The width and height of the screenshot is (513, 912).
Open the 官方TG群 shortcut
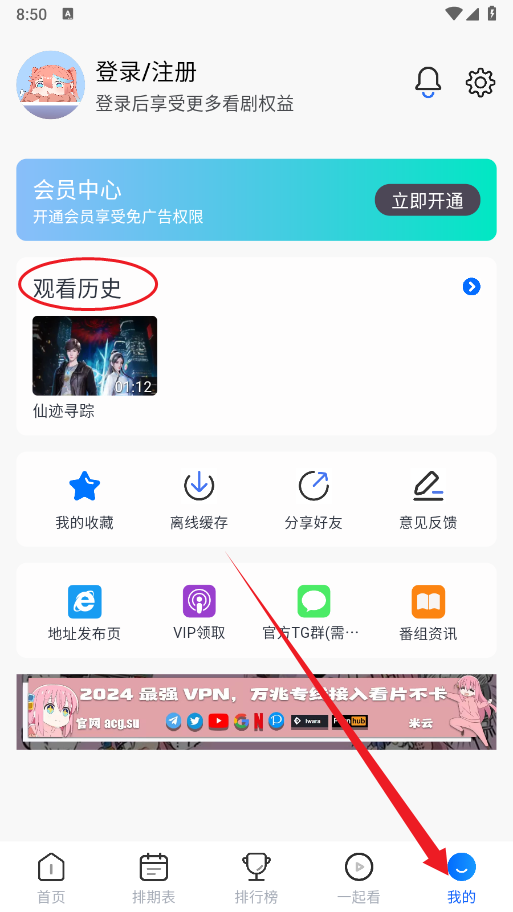(x=314, y=612)
